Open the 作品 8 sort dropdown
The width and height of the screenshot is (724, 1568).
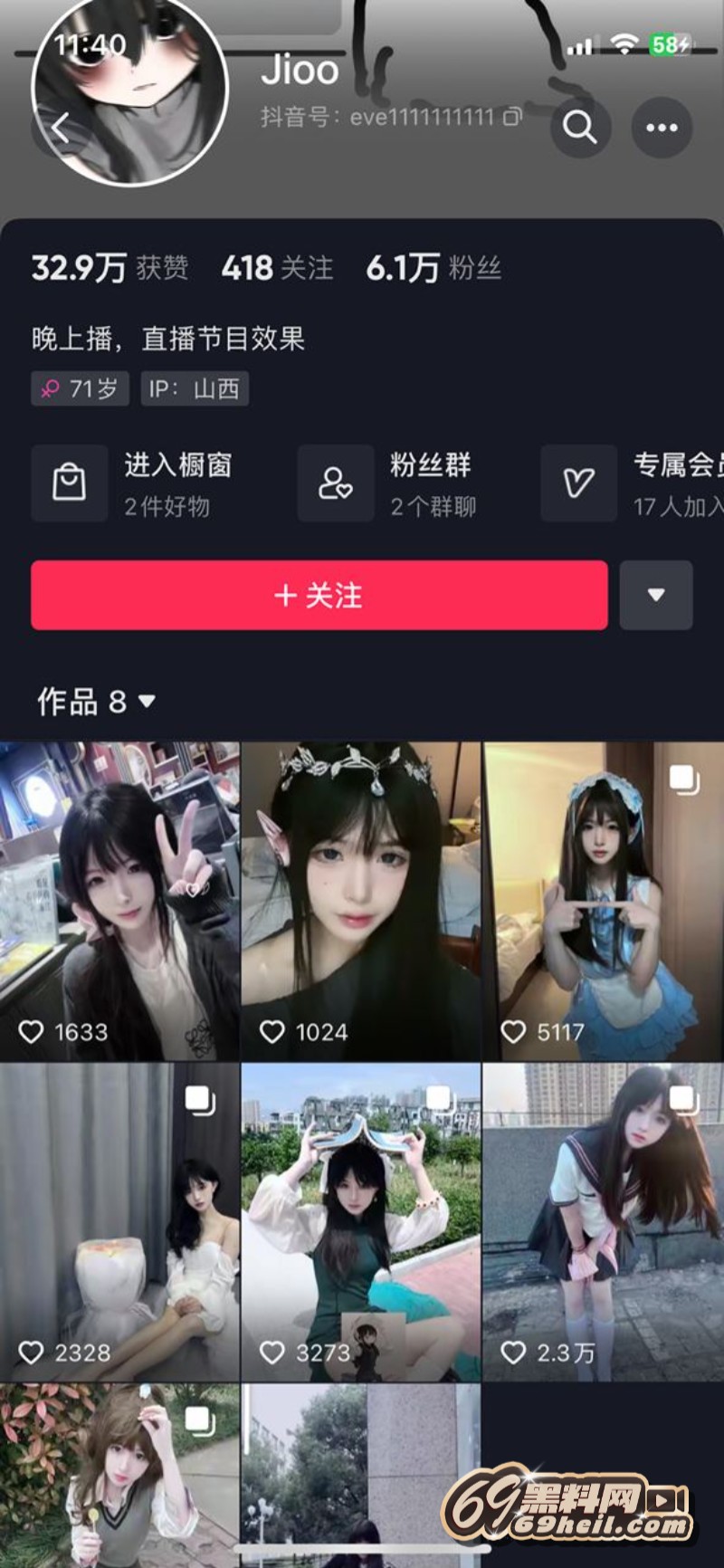coord(96,702)
